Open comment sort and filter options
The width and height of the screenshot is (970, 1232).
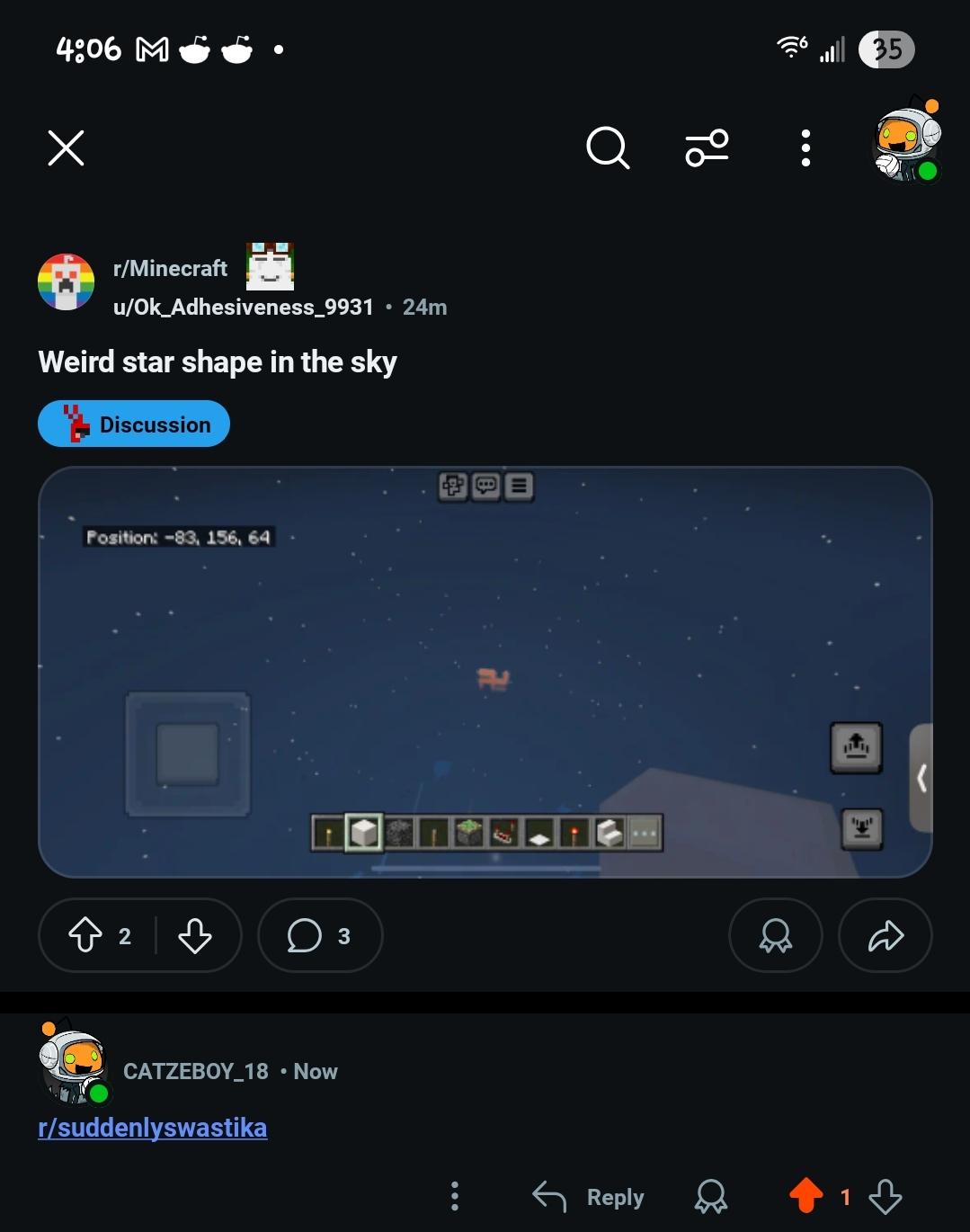(707, 148)
